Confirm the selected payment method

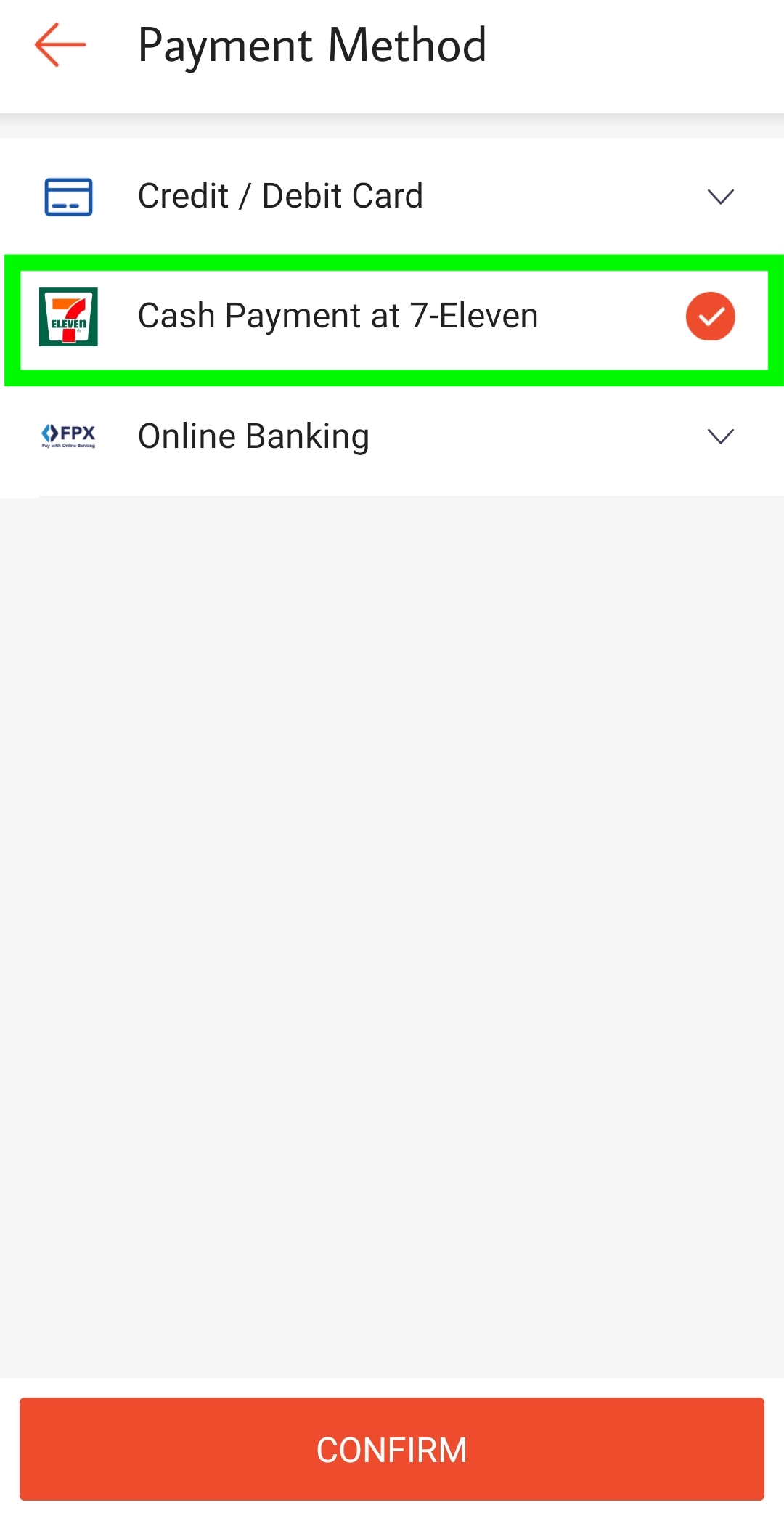click(x=392, y=1449)
